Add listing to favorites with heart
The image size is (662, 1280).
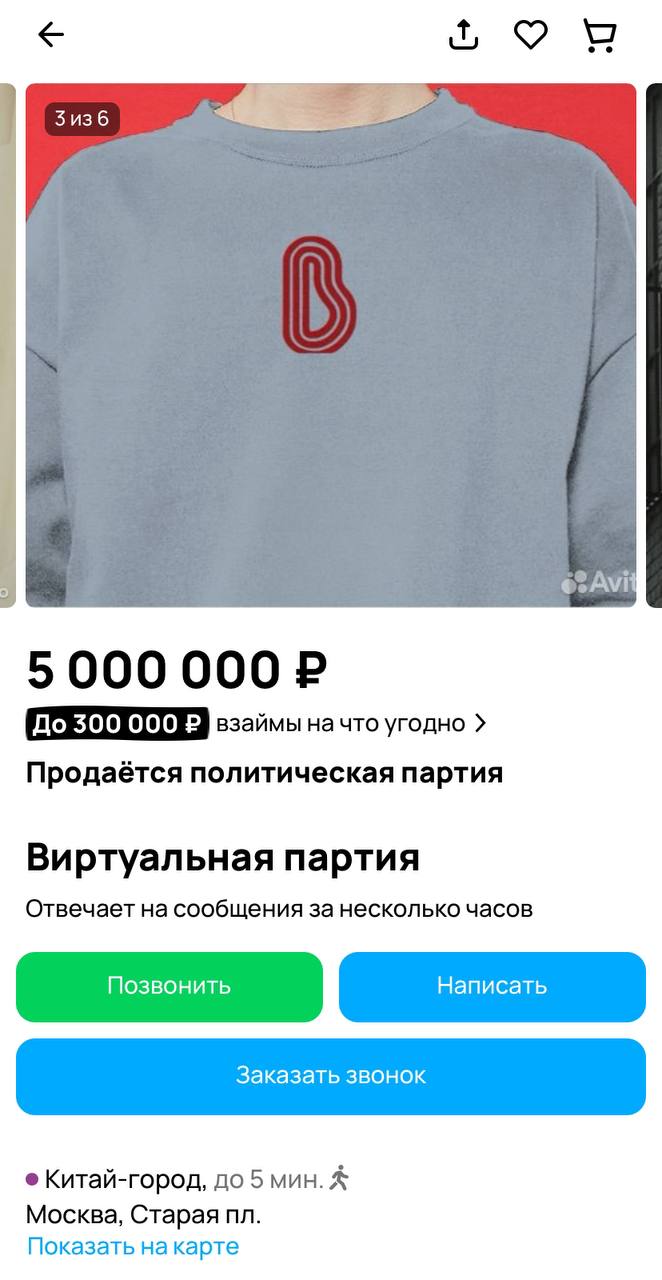click(x=531, y=35)
